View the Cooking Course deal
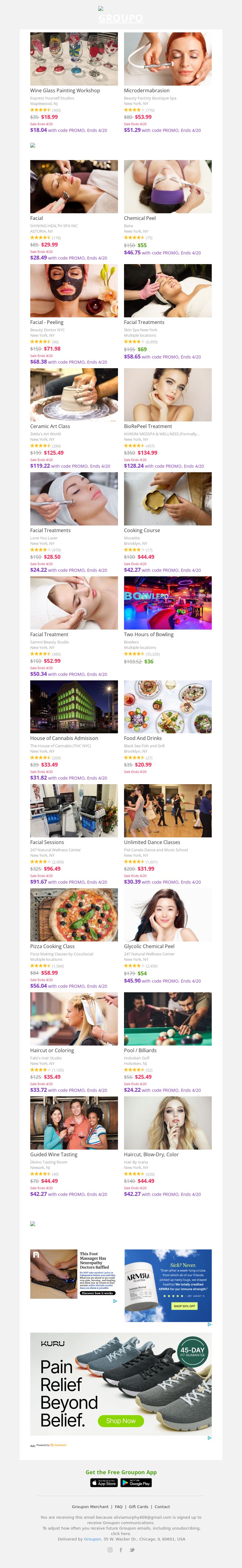242x1568 pixels. click(168, 499)
